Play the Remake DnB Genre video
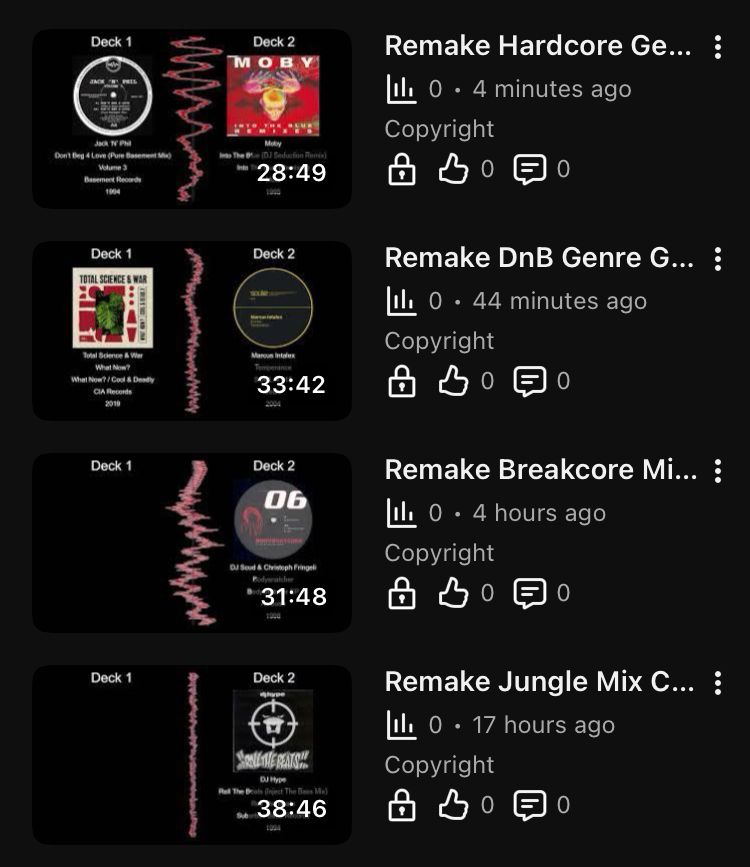This screenshot has height=867, width=750. (x=192, y=331)
